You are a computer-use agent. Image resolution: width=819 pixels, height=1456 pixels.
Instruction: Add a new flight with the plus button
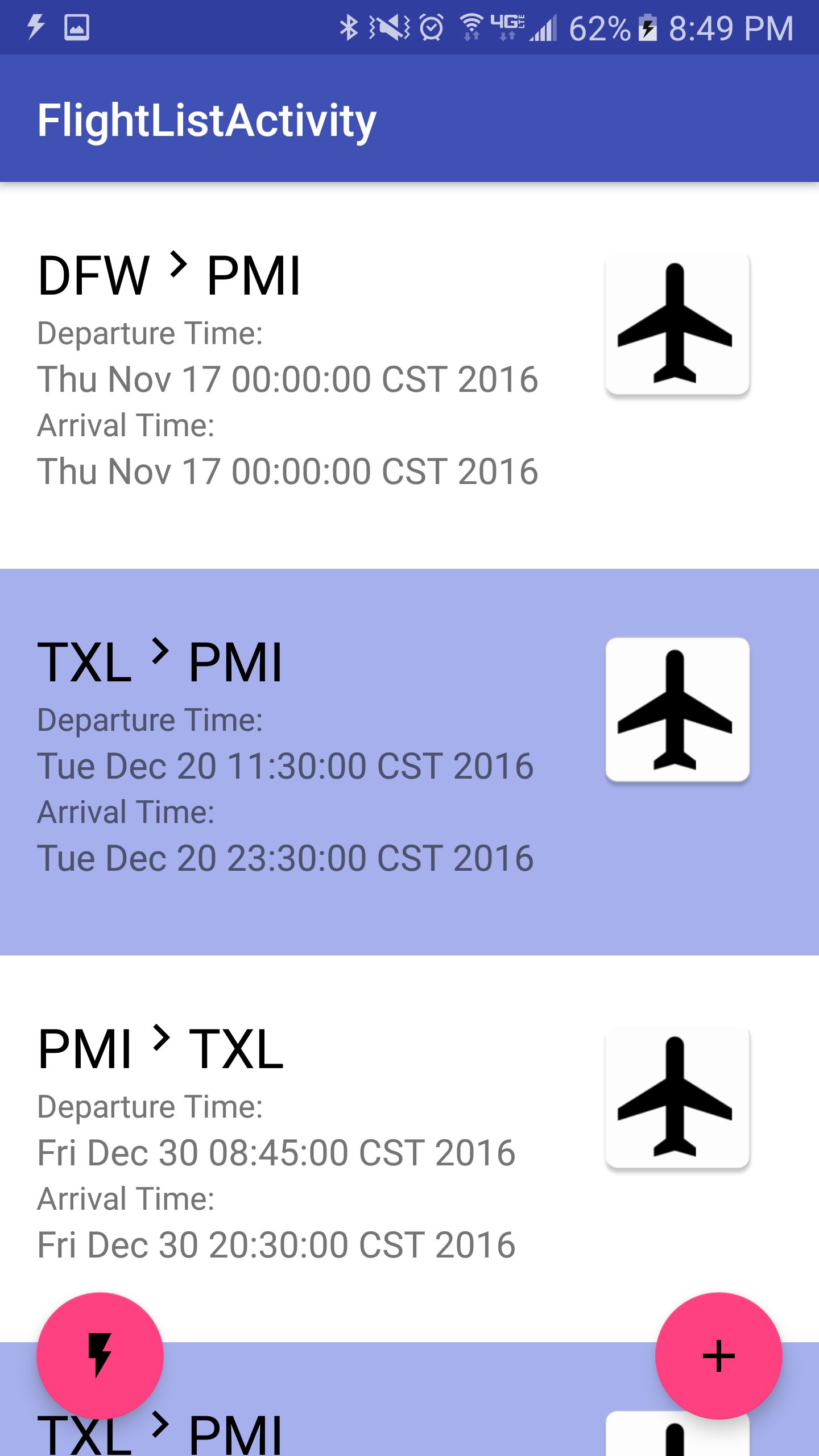[x=718, y=1355]
